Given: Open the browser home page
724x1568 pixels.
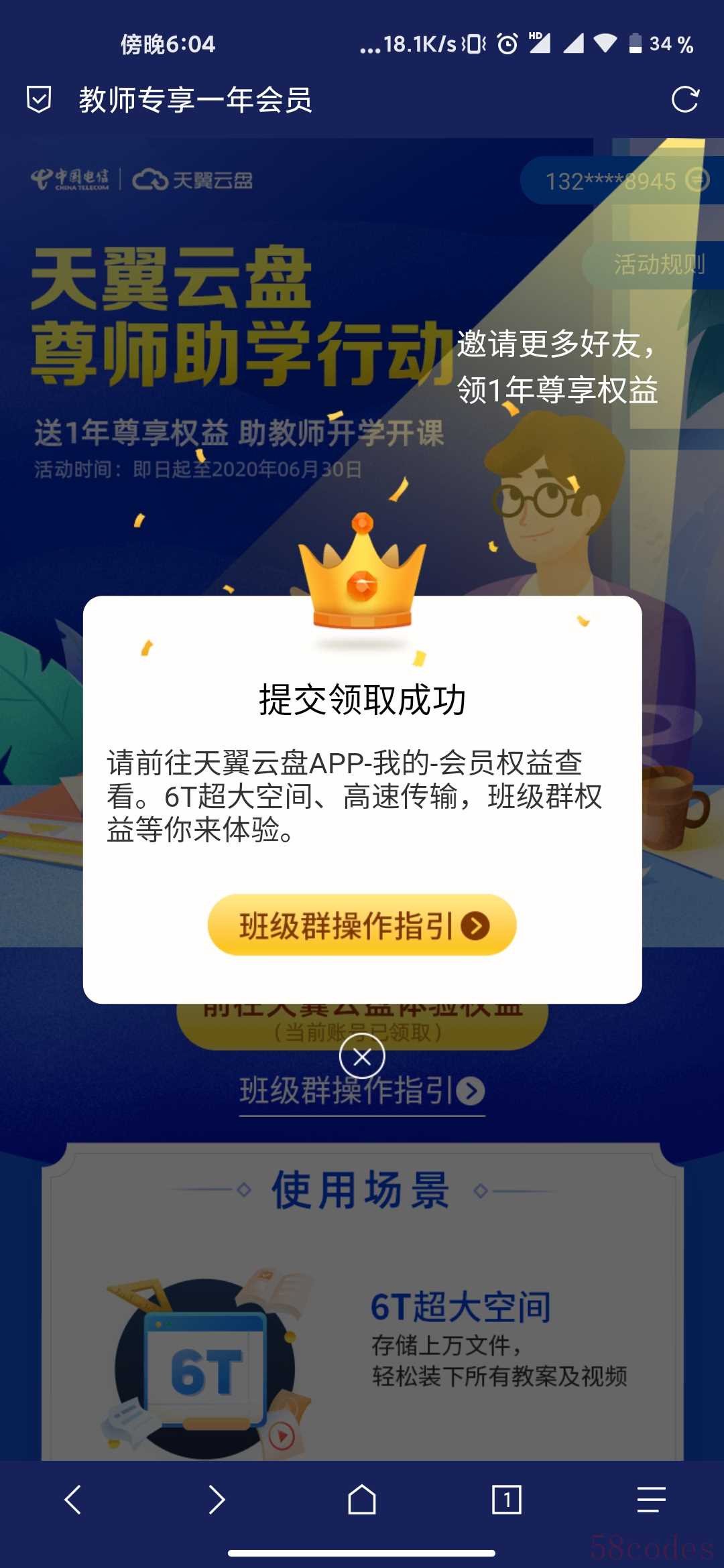Looking at the screenshot, I should click(362, 1499).
